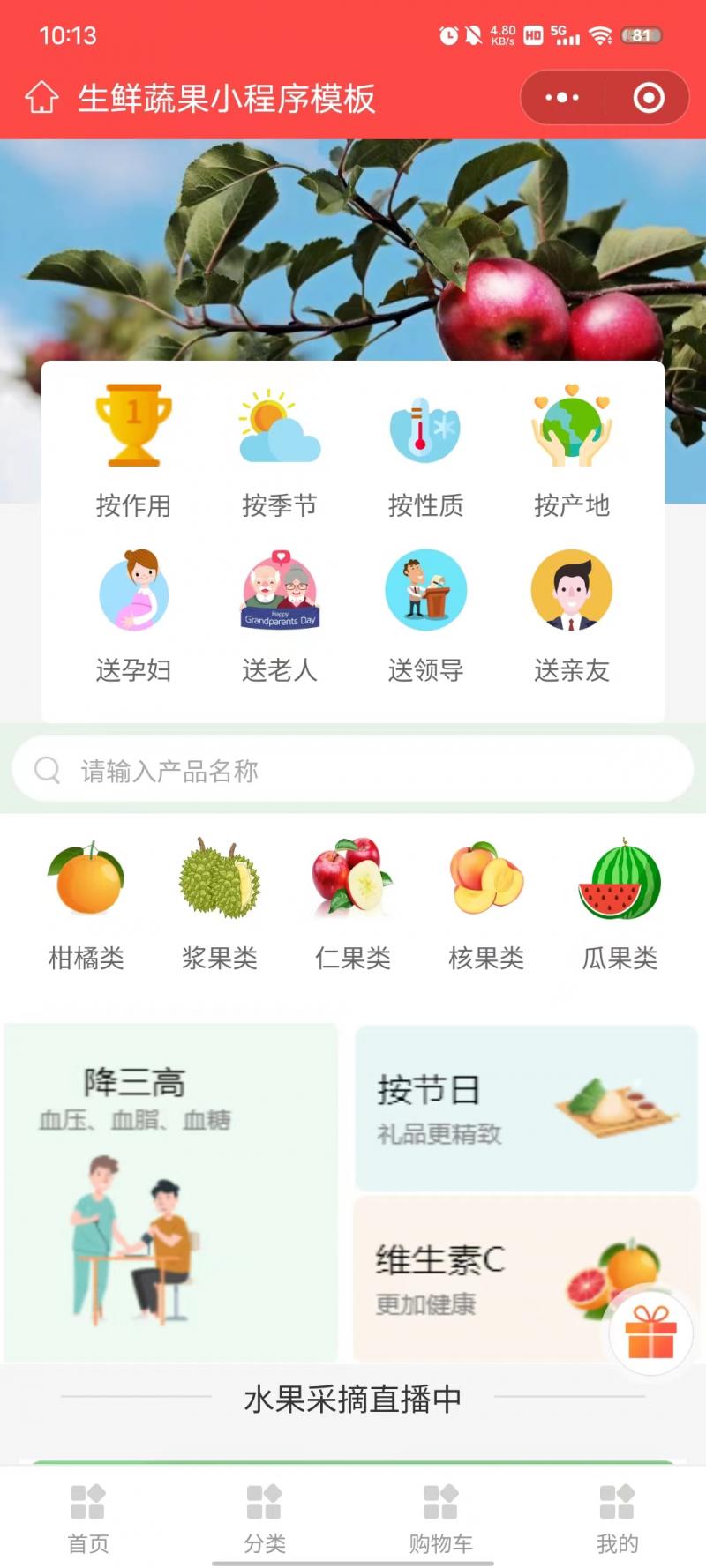The width and height of the screenshot is (706, 1568).
Task: Open the 按产地 origin category
Action: pyautogui.click(x=572, y=448)
